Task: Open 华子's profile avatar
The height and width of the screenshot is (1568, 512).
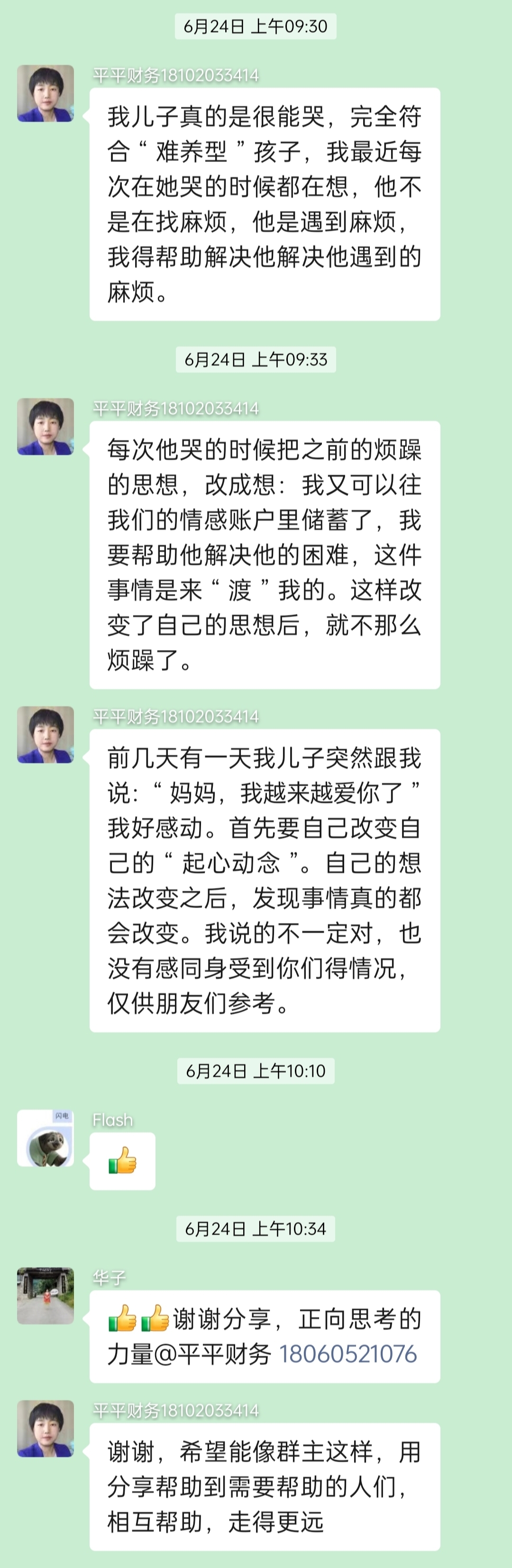Action: (x=46, y=1295)
